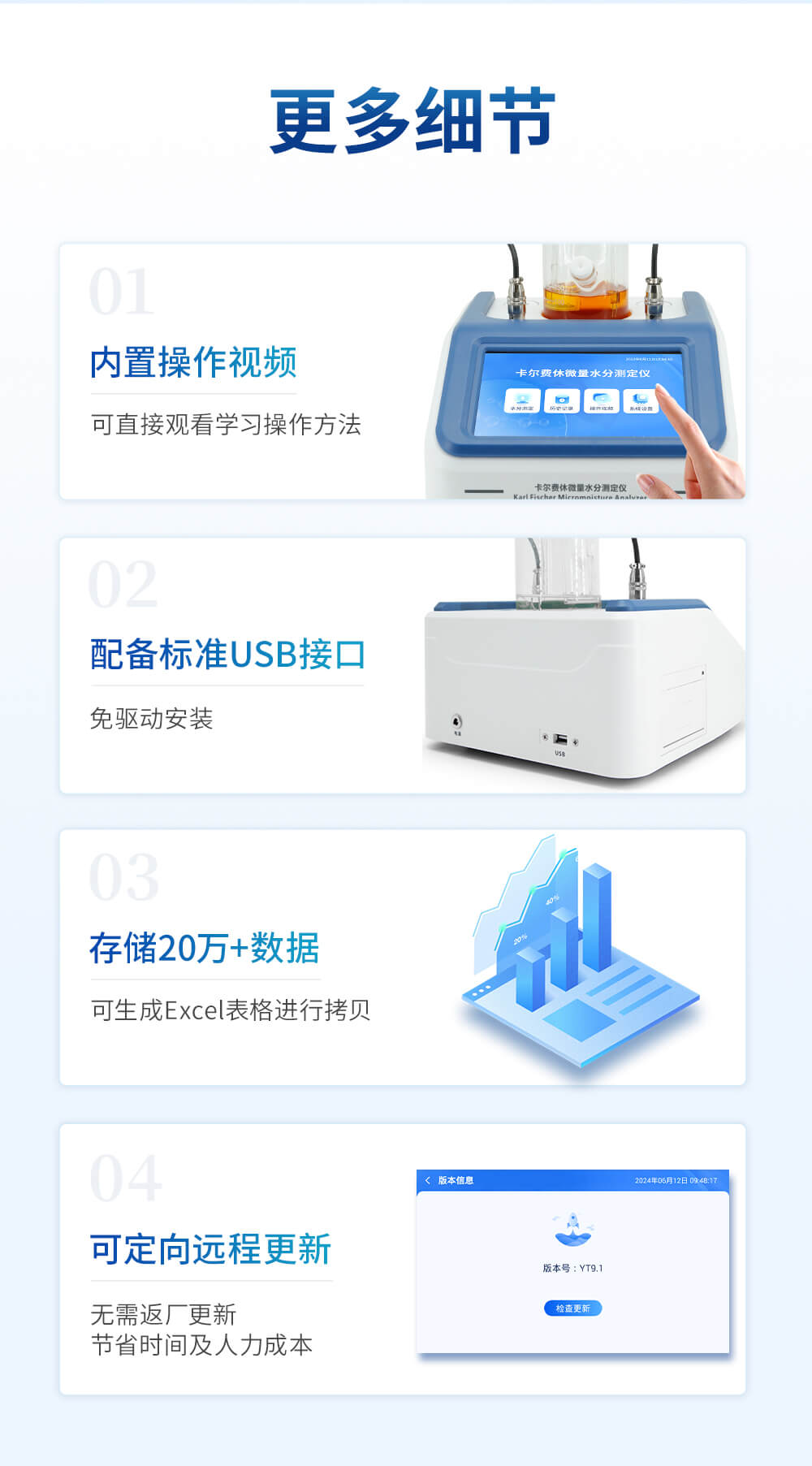
Task: Click the 电源 power jack on the back panel
Action: 455,720
